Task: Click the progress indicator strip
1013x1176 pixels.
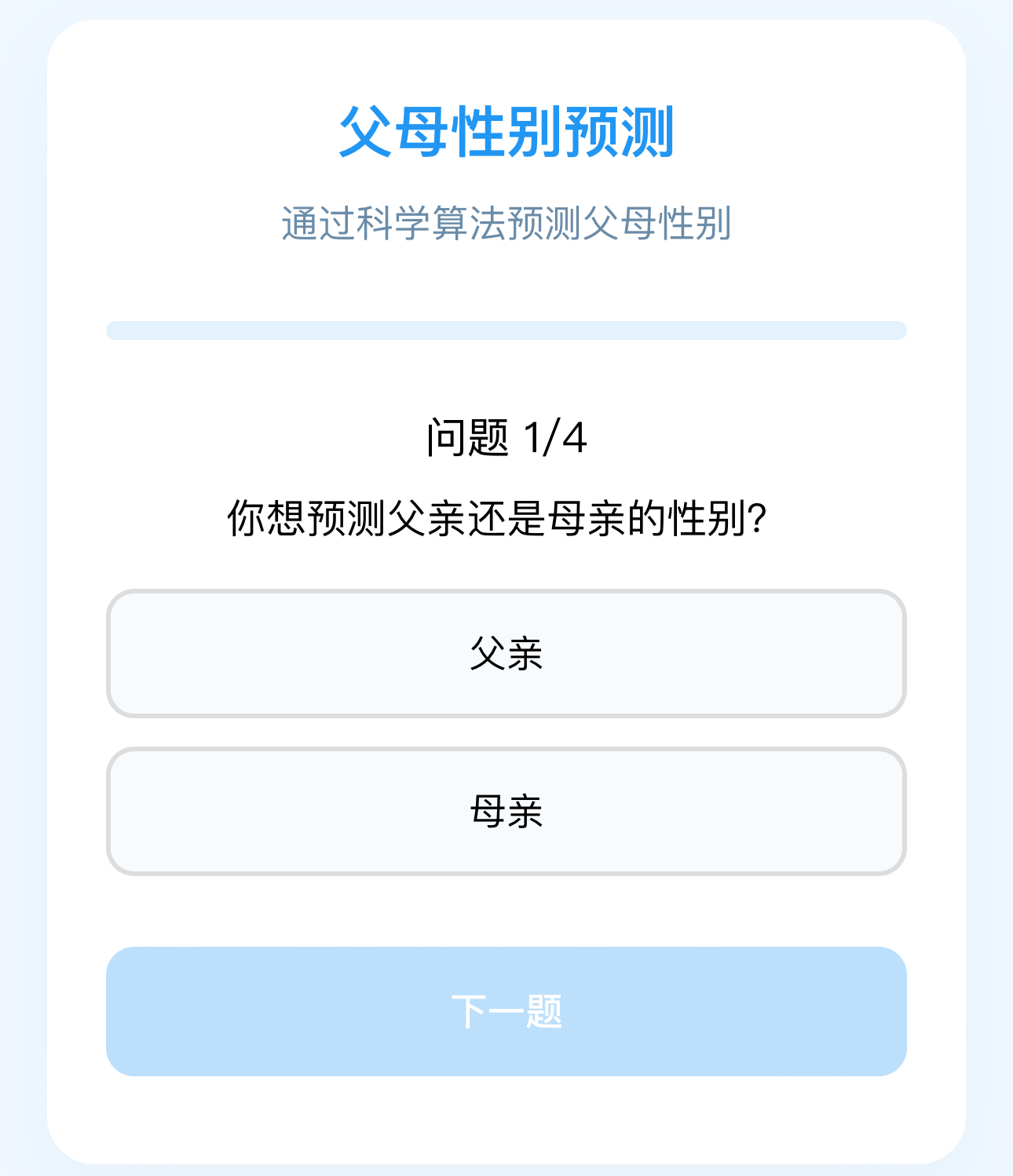Action: tap(506, 331)
